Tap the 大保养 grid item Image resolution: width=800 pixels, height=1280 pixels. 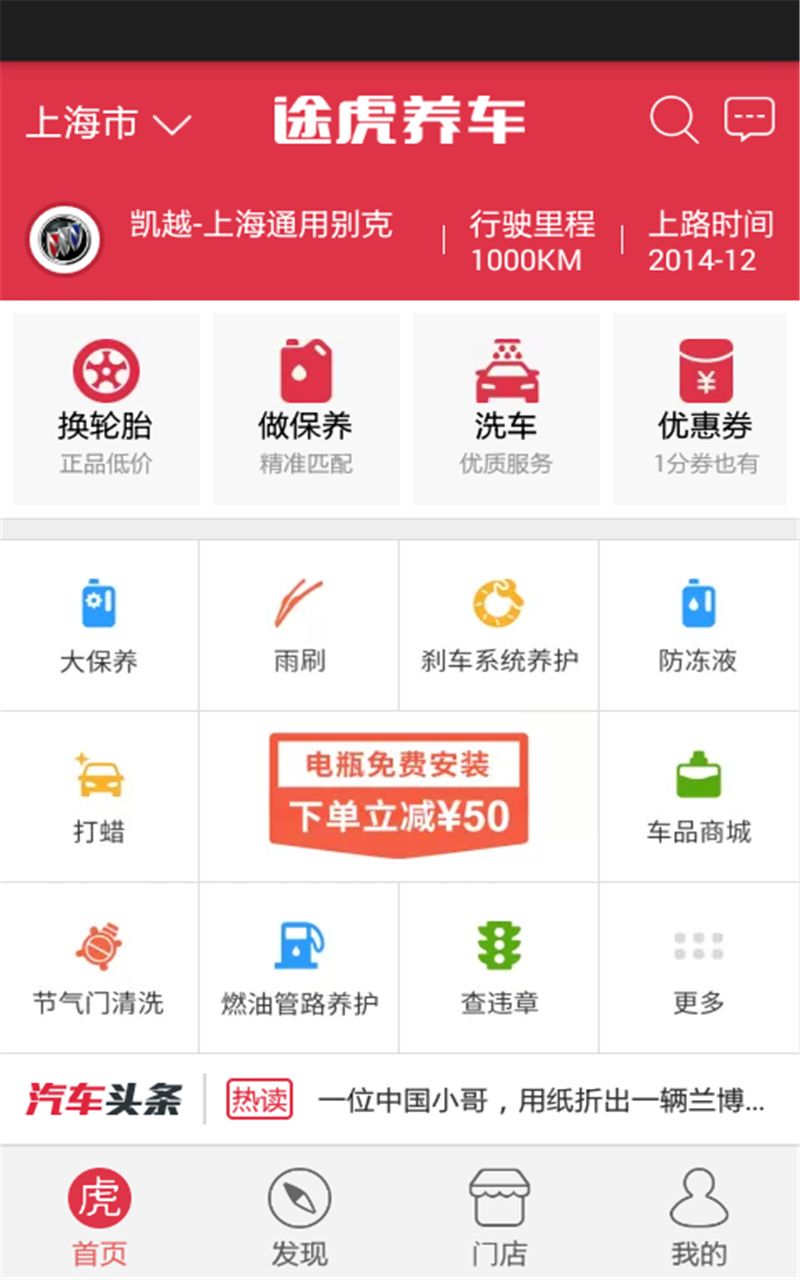coord(99,626)
